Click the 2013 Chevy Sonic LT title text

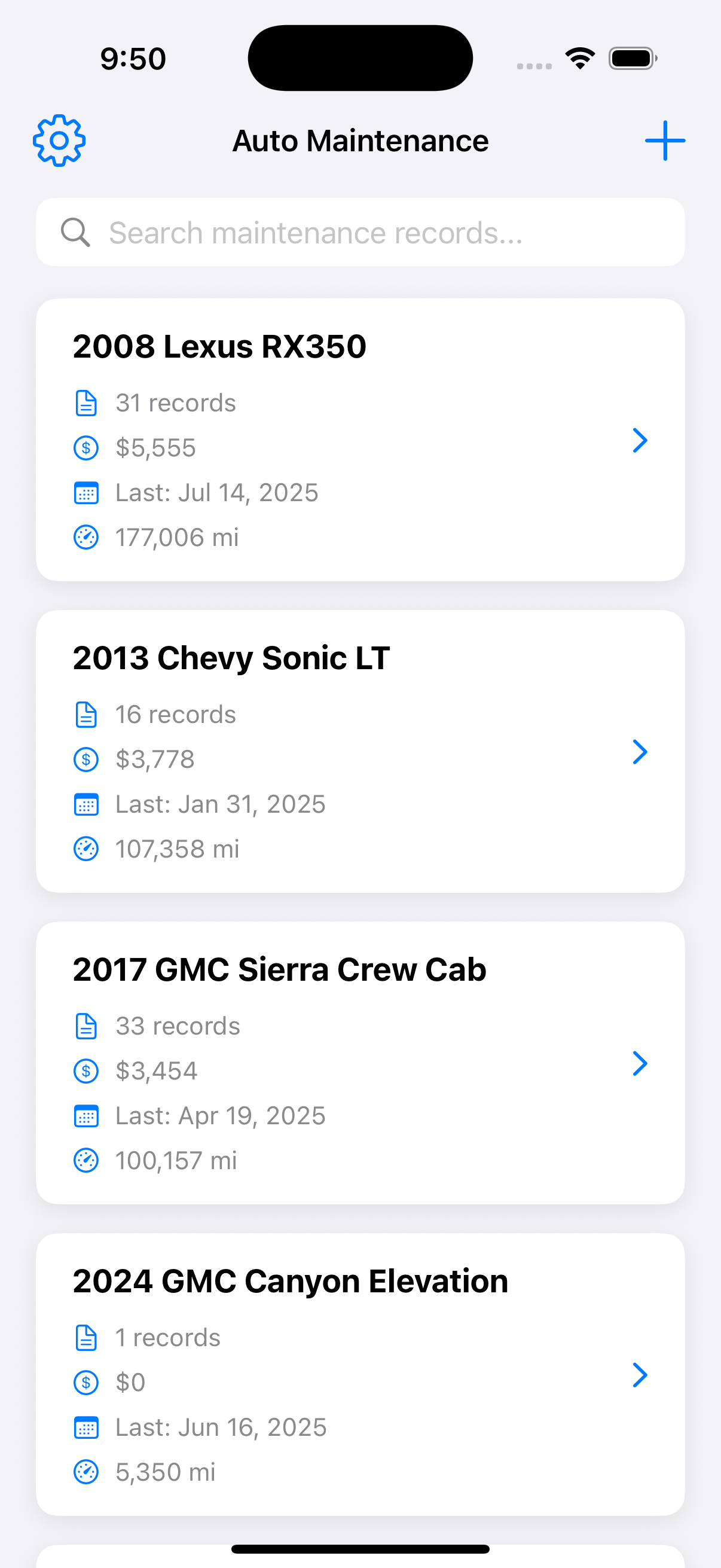tap(232, 658)
